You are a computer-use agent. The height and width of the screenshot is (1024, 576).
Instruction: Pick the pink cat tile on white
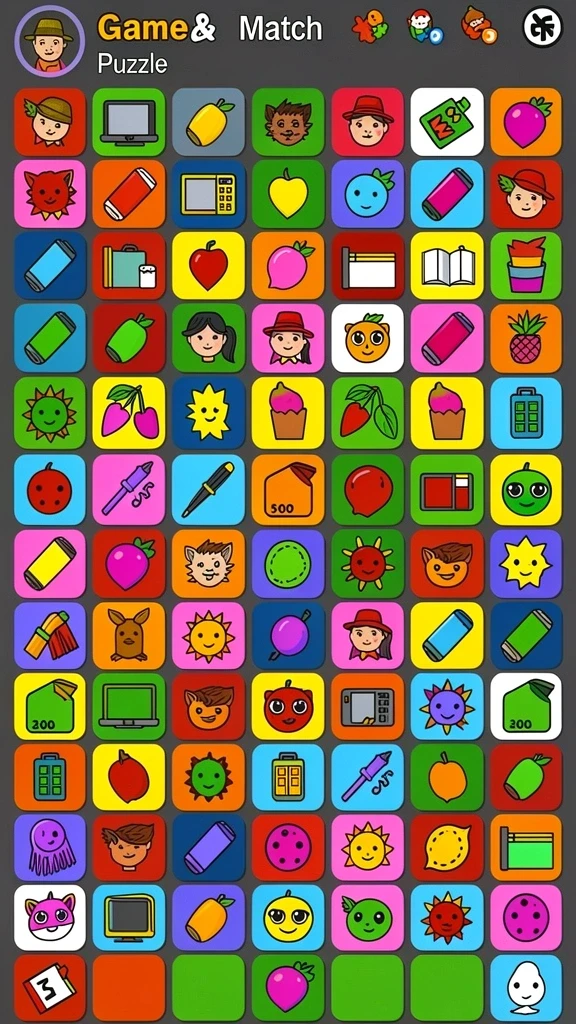(50, 917)
